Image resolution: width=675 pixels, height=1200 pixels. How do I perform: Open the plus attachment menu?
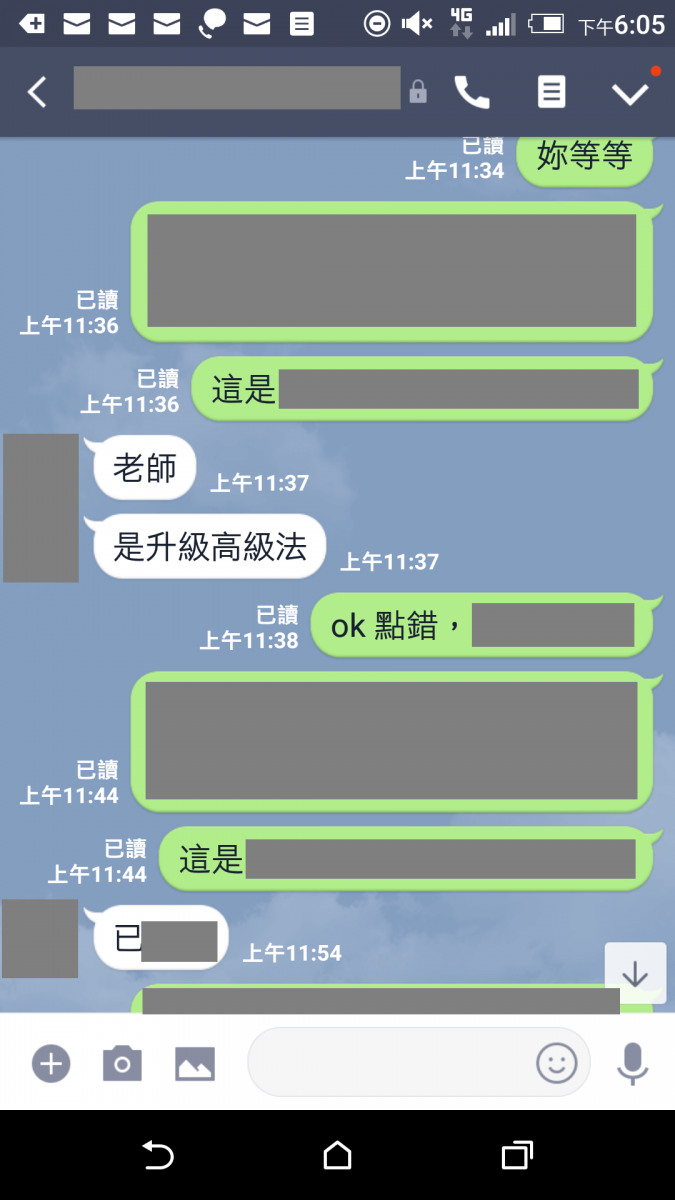50,1063
